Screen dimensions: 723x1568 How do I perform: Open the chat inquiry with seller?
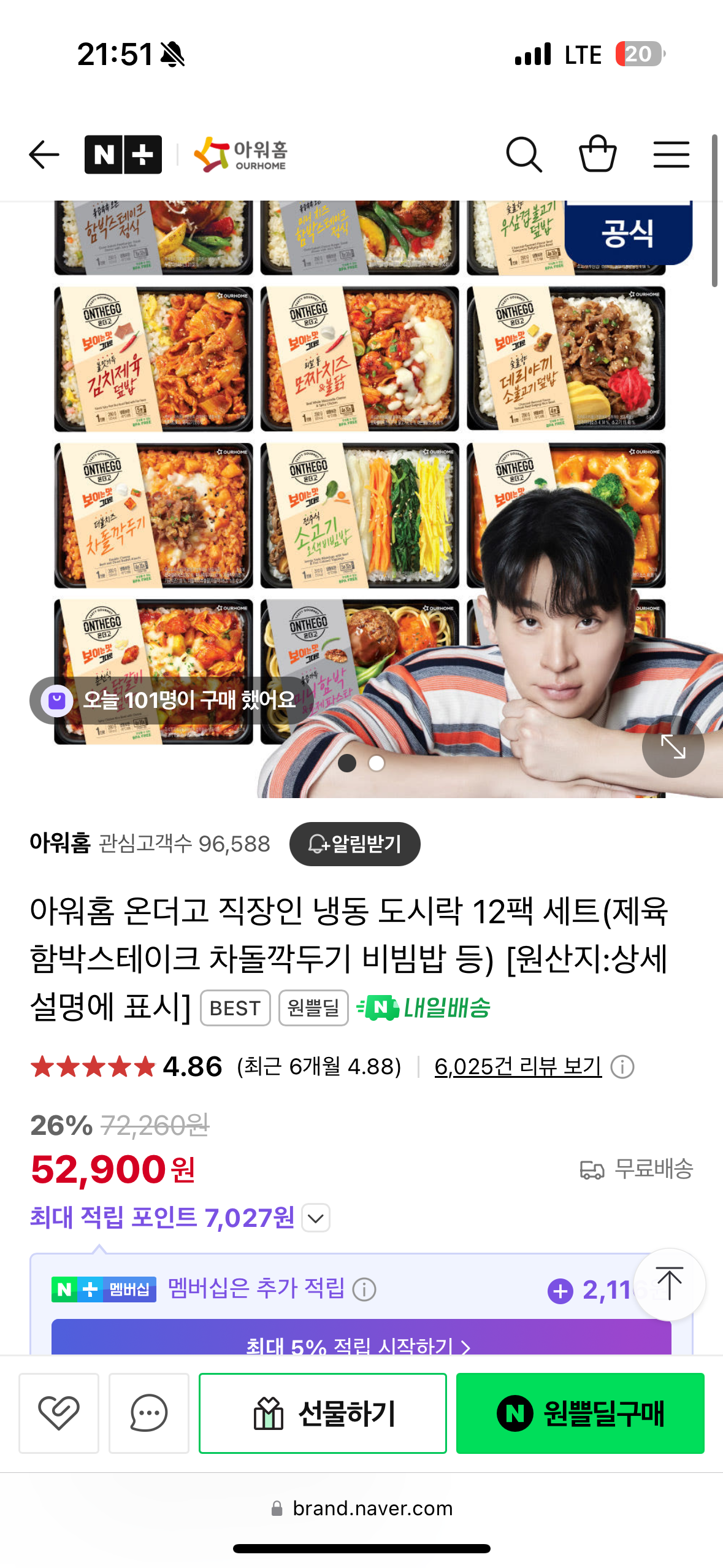tap(149, 1413)
